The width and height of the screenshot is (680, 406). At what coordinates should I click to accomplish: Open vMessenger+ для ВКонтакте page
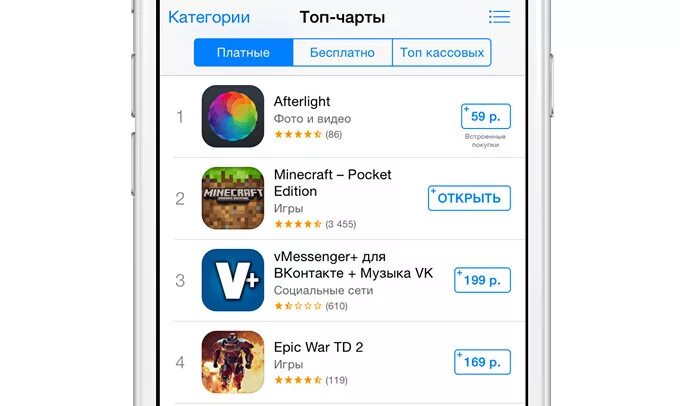click(x=338, y=264)
